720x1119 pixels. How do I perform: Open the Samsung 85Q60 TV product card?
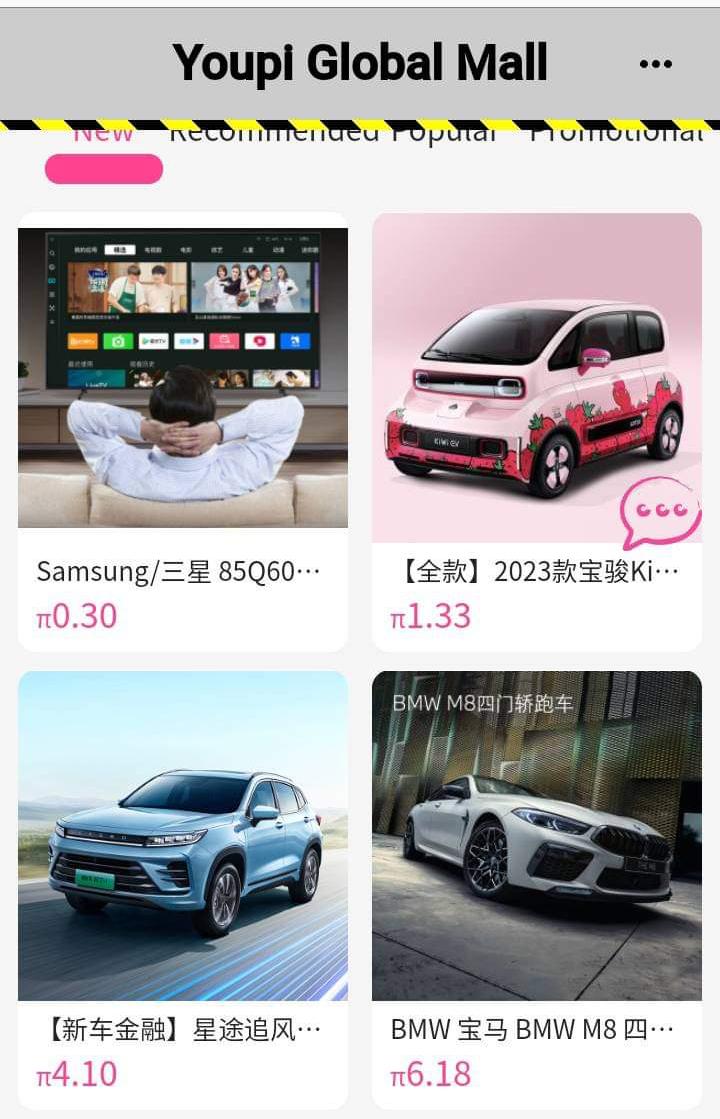pos(183,430)
